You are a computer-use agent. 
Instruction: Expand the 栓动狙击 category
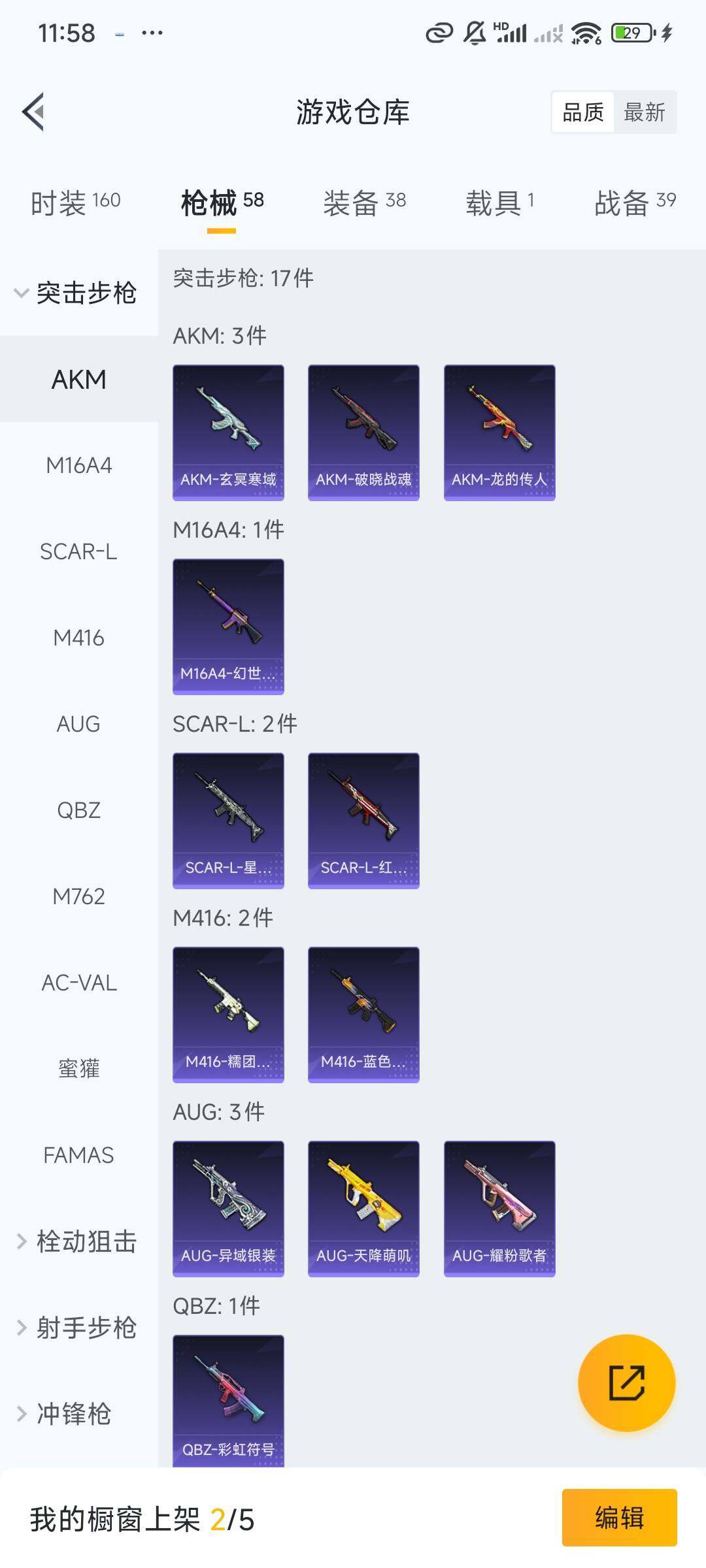click(x=77, y=1241)
